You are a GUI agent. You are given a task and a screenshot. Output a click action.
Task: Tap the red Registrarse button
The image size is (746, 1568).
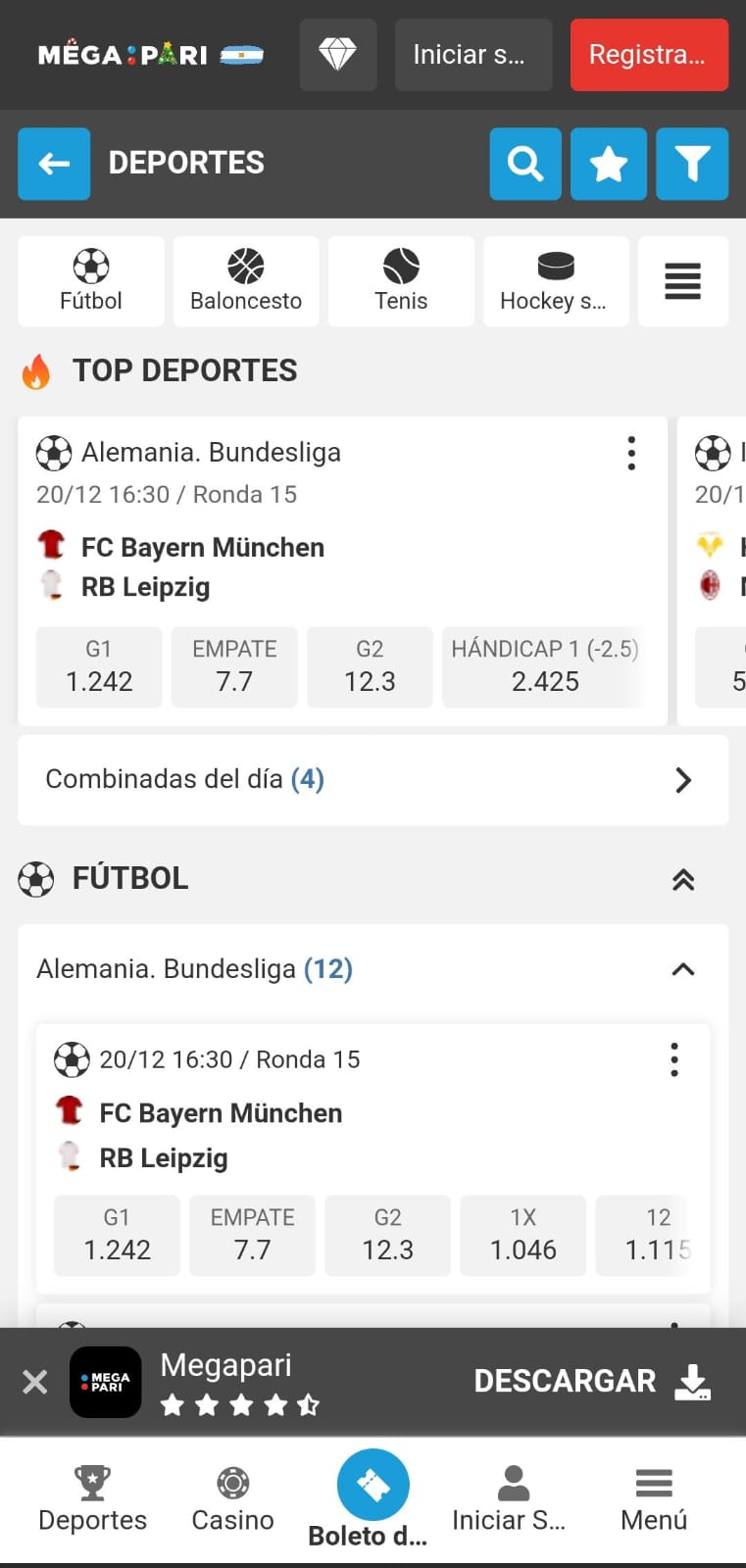[649, 55]
